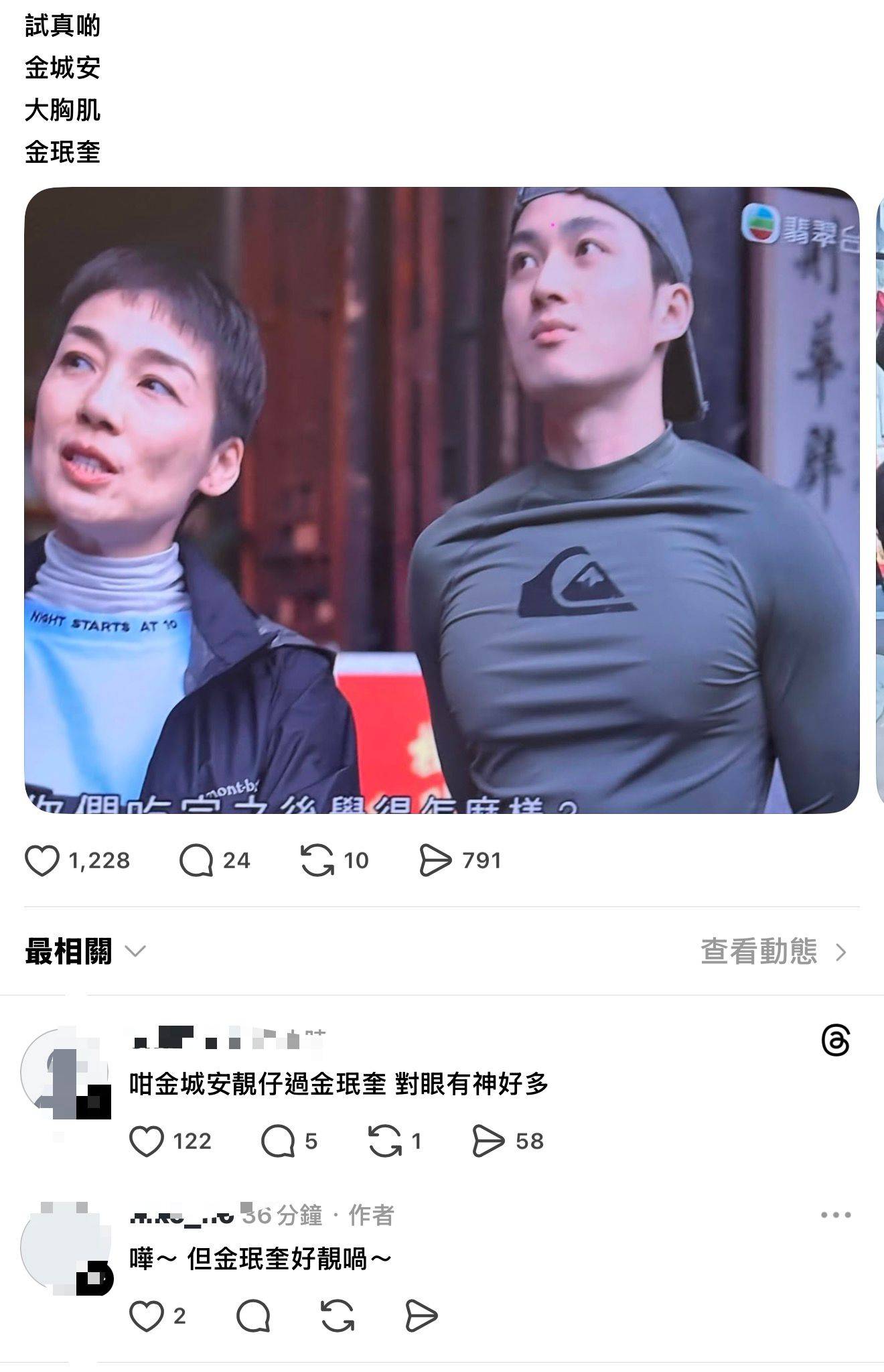
Task: Reply to the comment with 5 replies
Action: pyautogui.click(x=278, y=1142)
